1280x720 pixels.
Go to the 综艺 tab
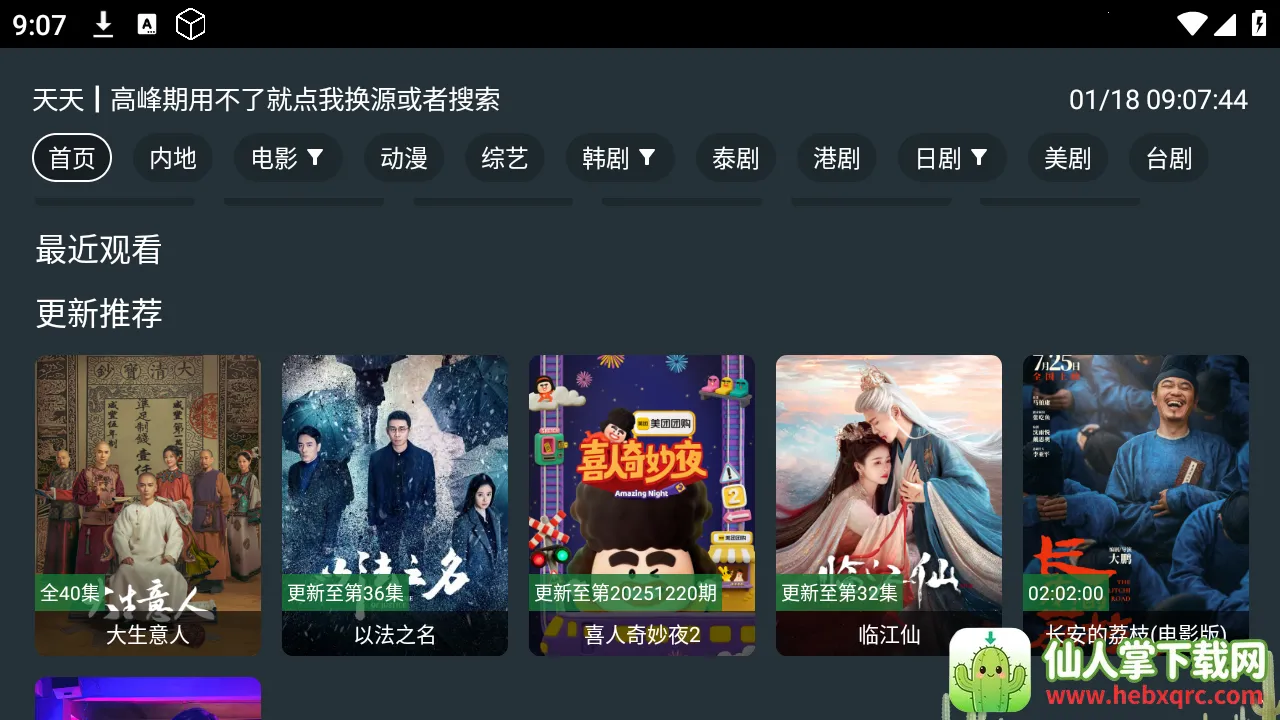click(505, 158)
